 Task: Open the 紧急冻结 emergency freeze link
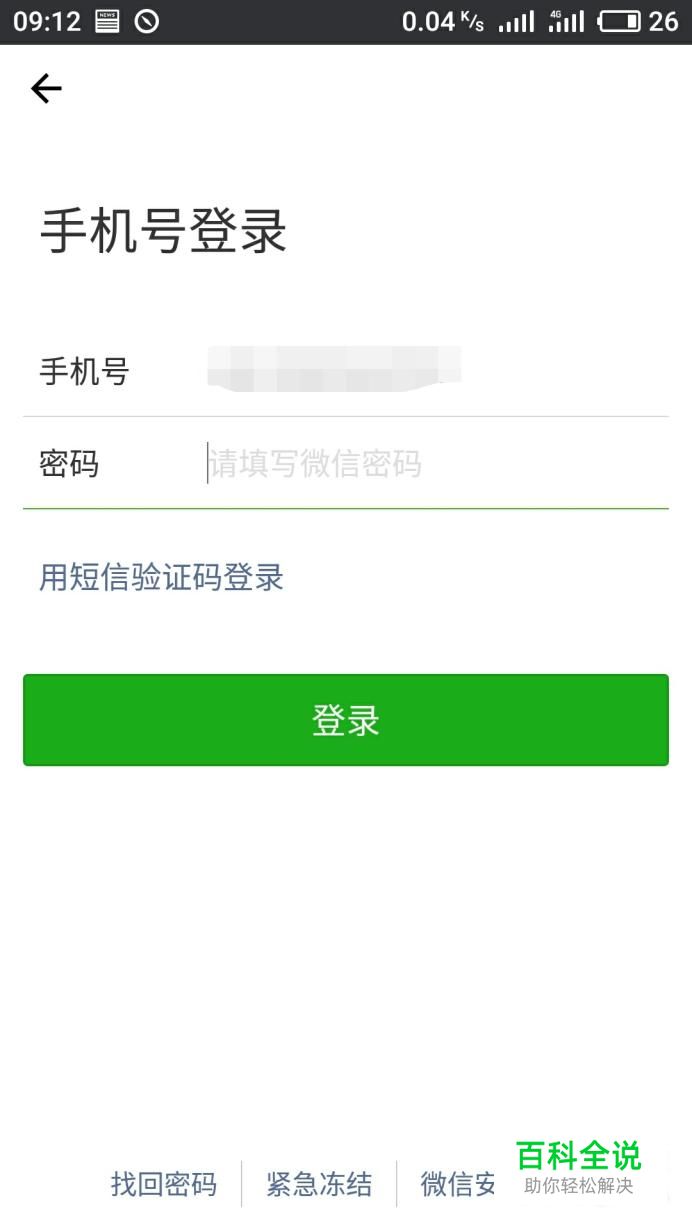pyautogui.click(x=319, y=1185)
